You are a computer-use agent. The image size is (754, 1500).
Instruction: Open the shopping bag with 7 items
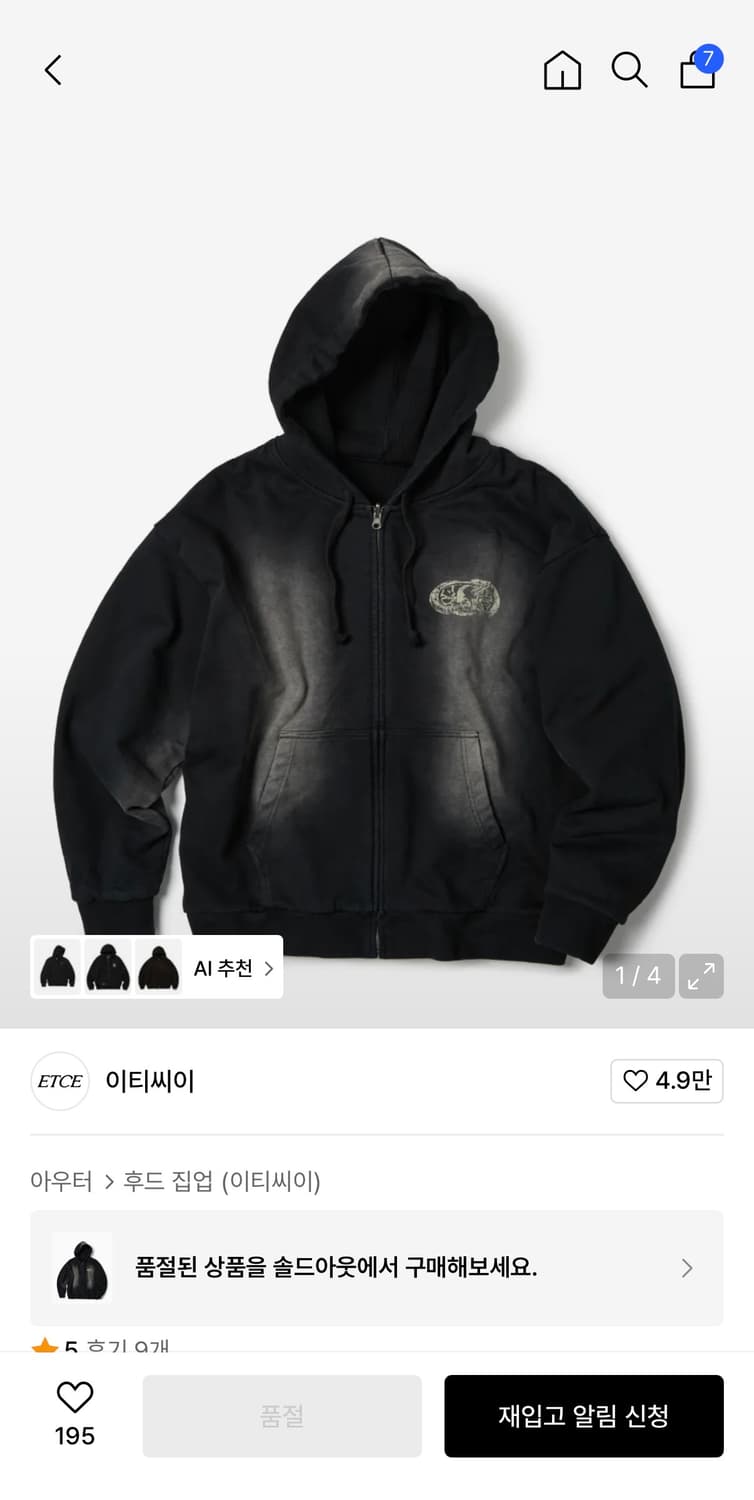pyautogui.click(x=698, y=70)
